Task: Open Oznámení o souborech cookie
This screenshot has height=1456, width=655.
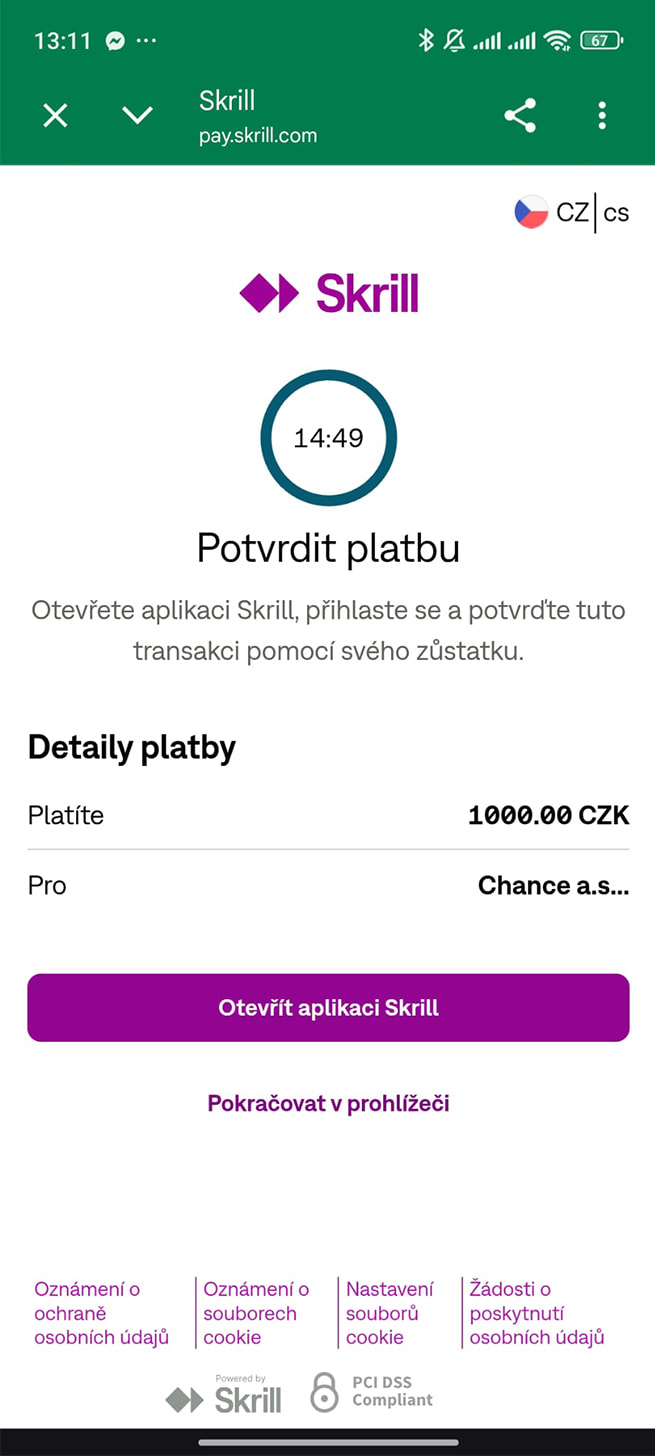Action: (x=256, y=1313)
